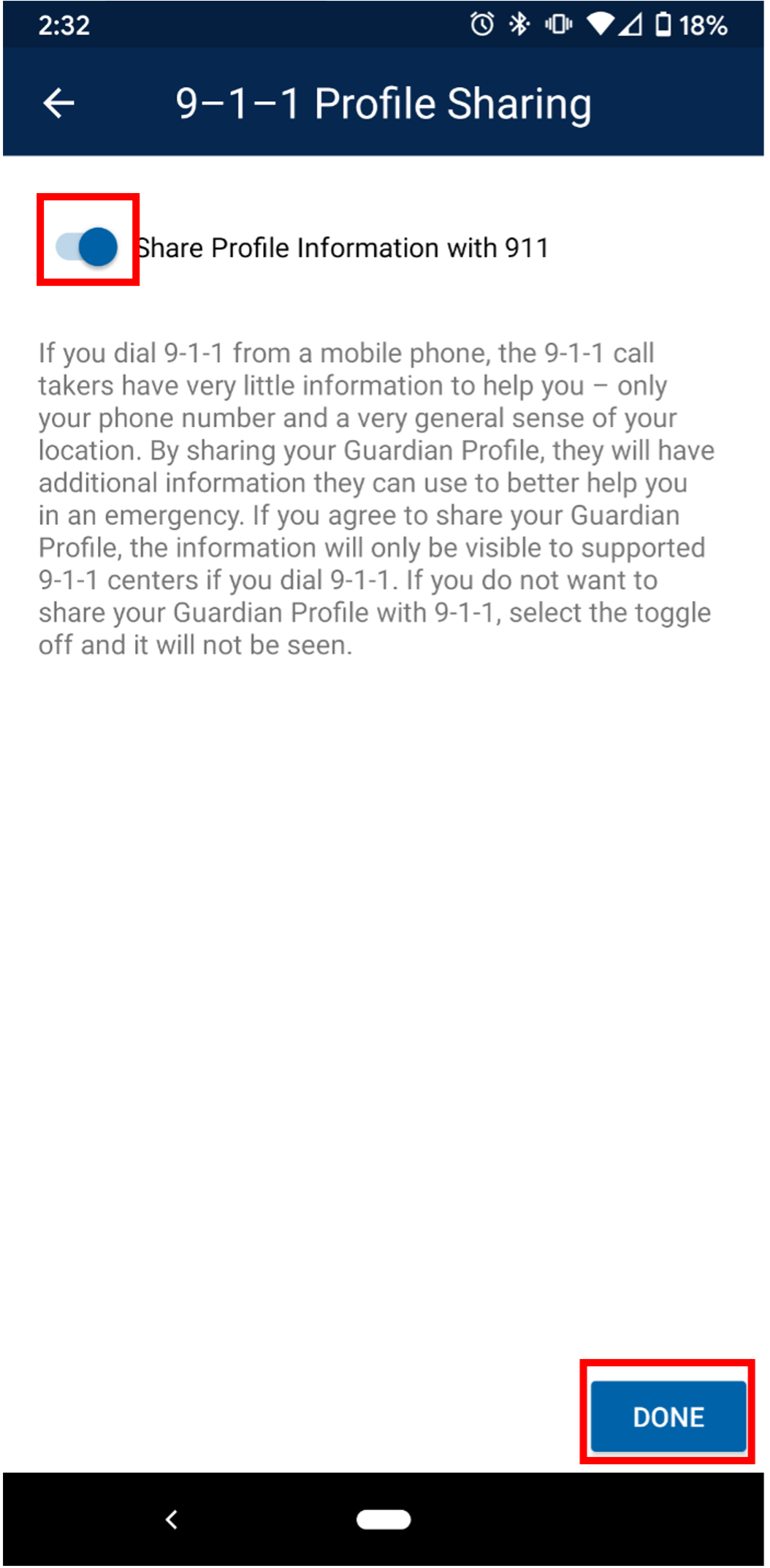Tap the 9-1-1 Profile Sharing title
The image size is (770, 1568).
click(383, 103)
